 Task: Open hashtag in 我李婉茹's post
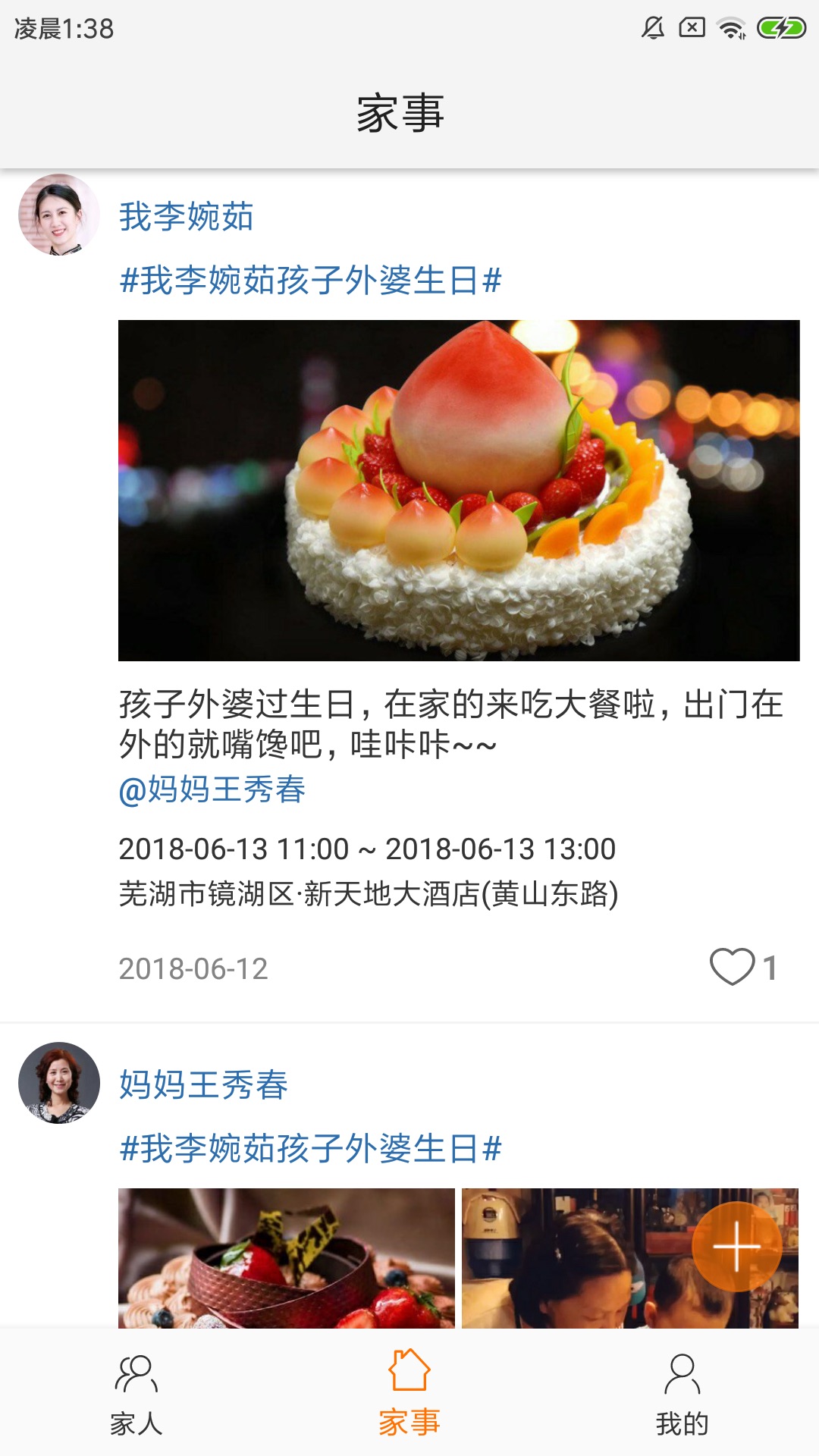coord(311,281)
